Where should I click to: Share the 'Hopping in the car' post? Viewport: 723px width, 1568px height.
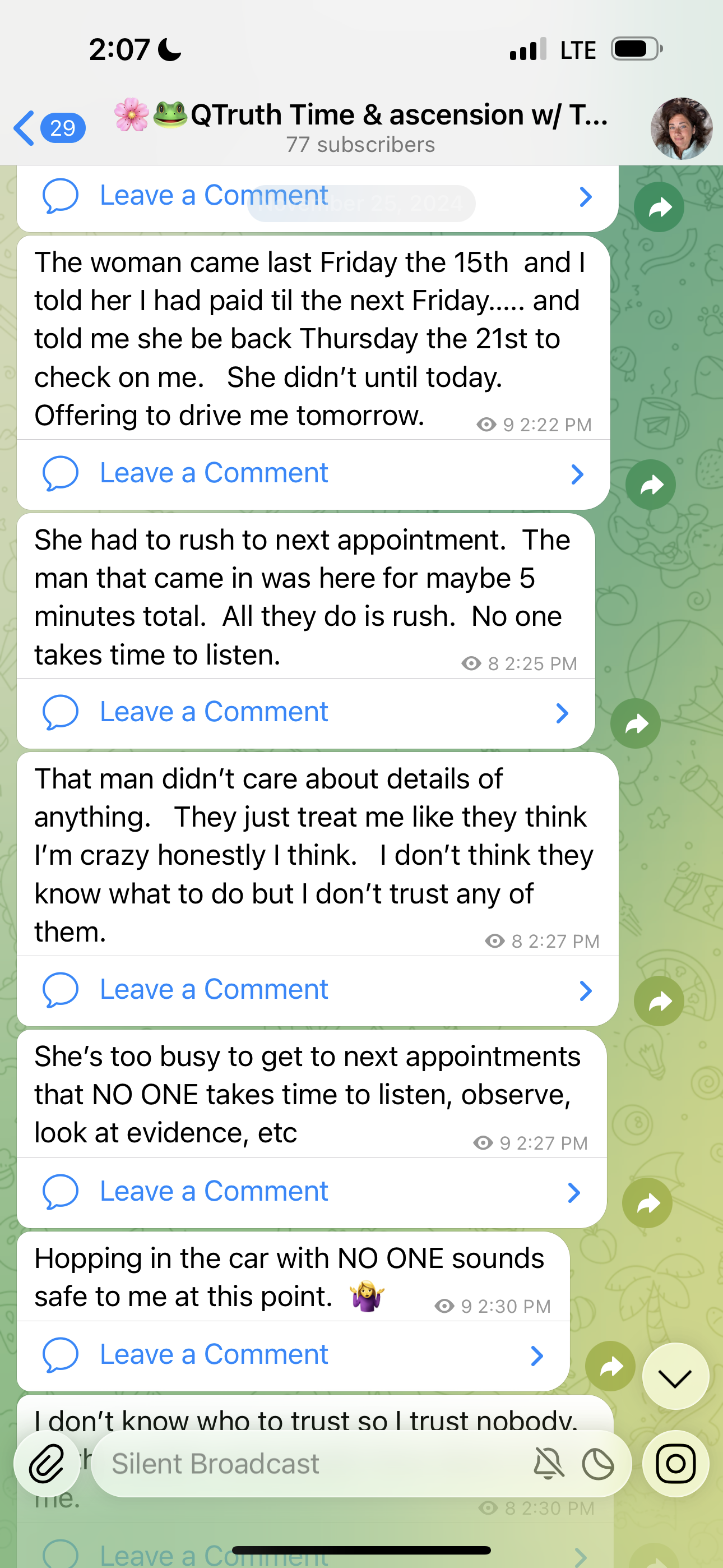[x=610, y=1367]
